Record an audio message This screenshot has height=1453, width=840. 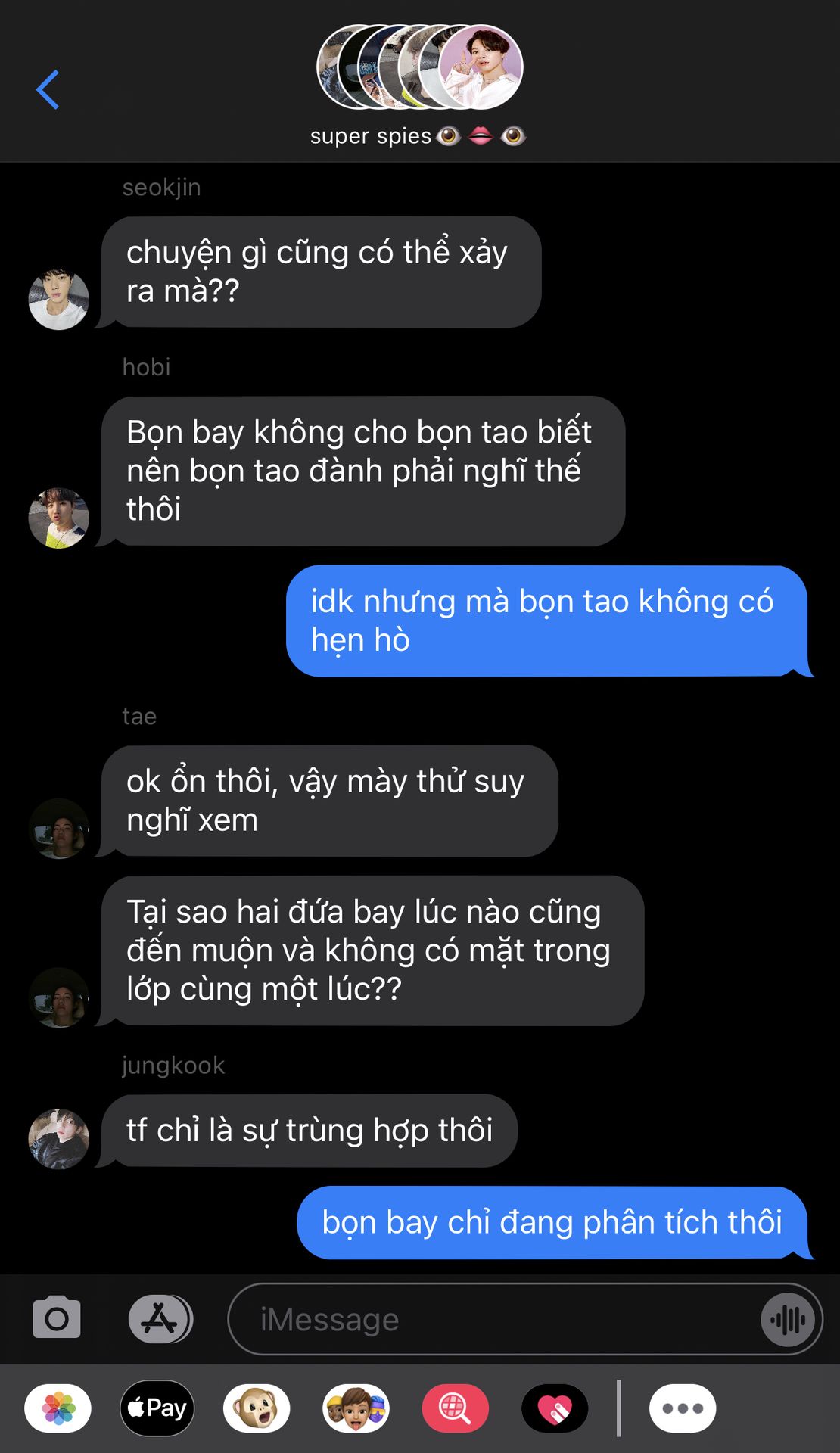coord(788,1320)
